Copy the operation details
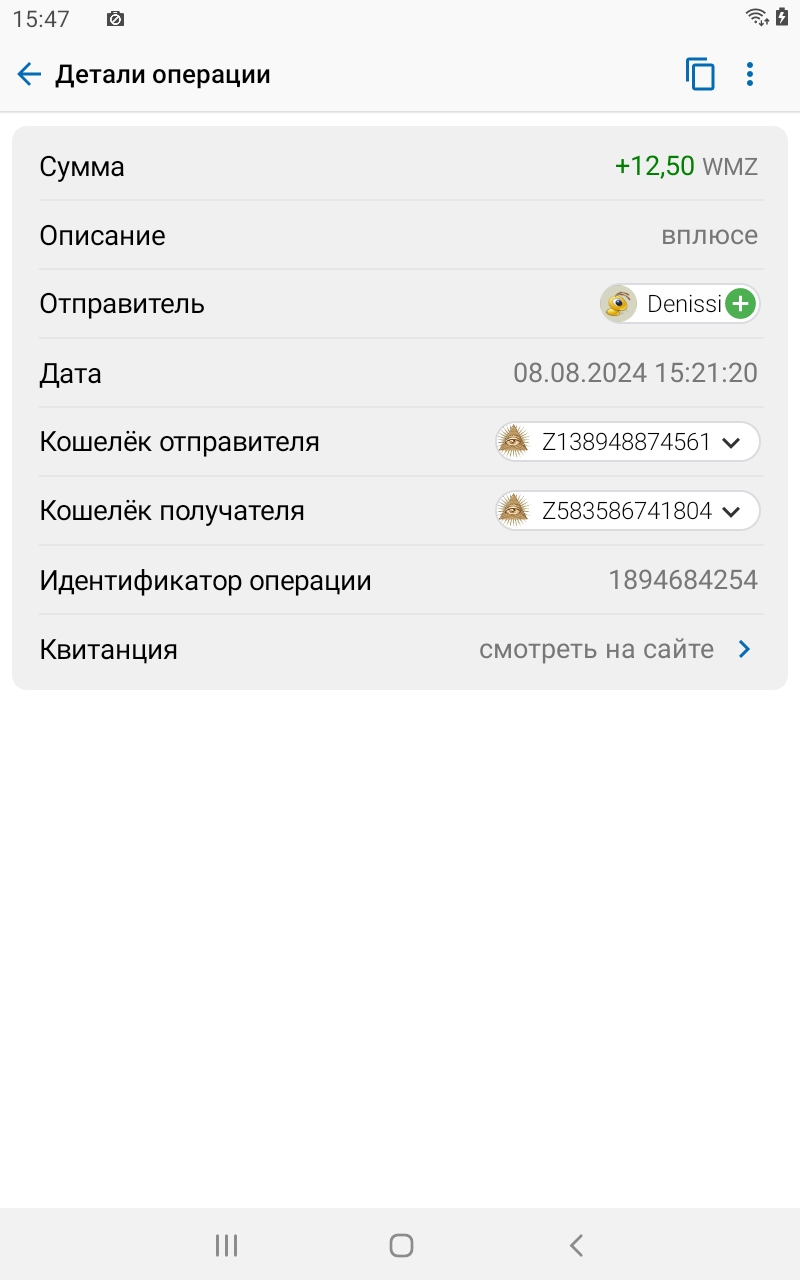The height and width of the screenshot is (1280, 800). coord(700,74)
